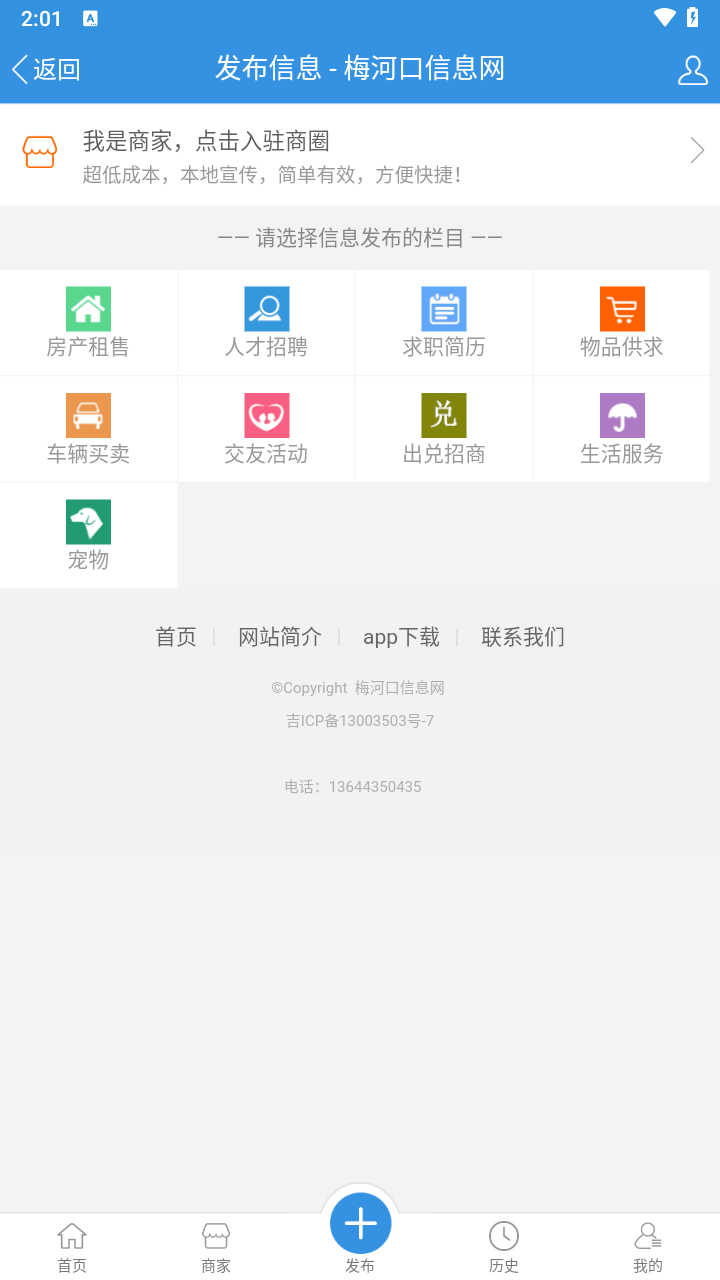Open 我是商家 merchant entry banner
Viewport: 720px width, 1280px height.
pos(360,154)
